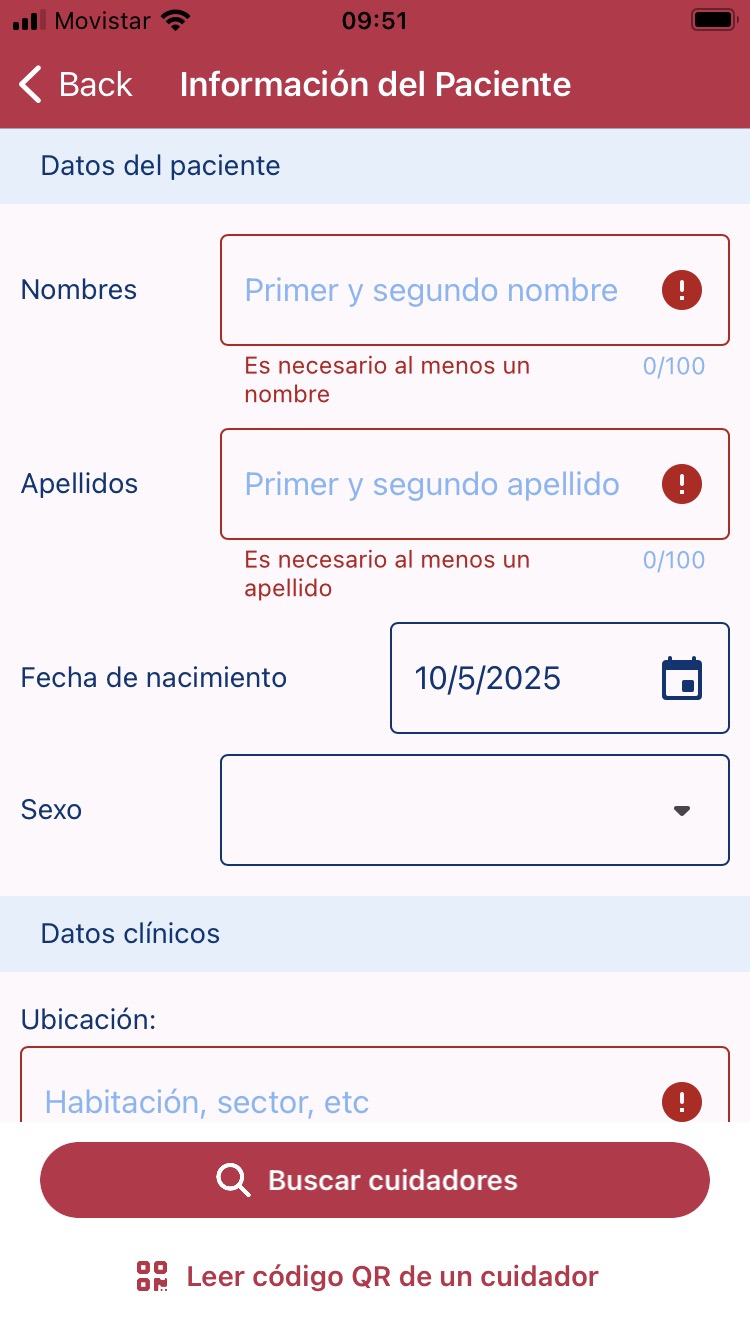Viewport: 750px width, 1334px height.
Task: Tap the calendar icon in birth date field
Action: point(682,679)
